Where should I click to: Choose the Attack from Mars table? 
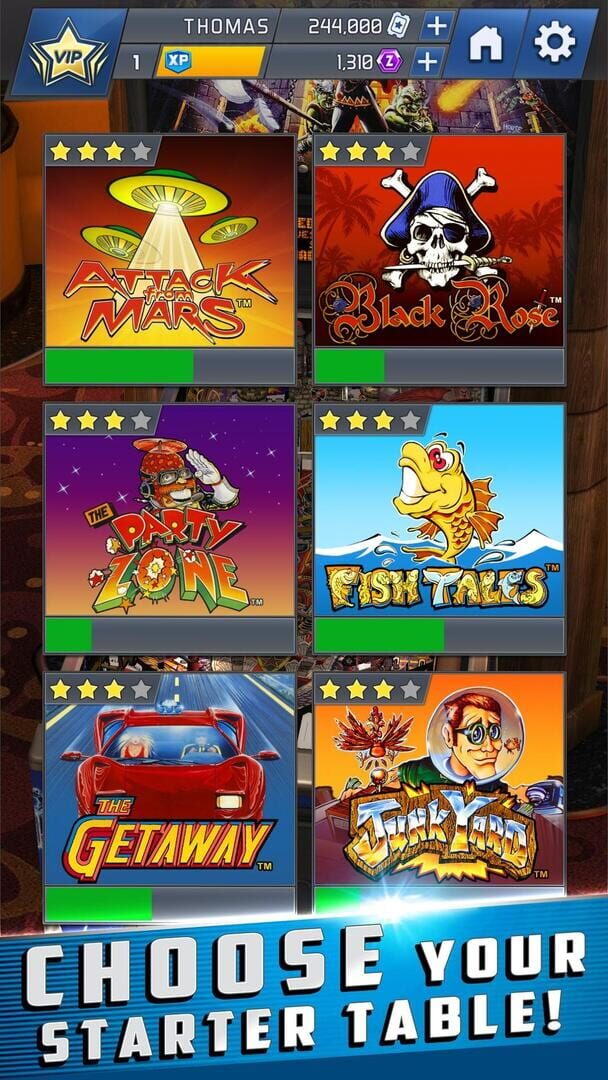[x=169, y=258]
